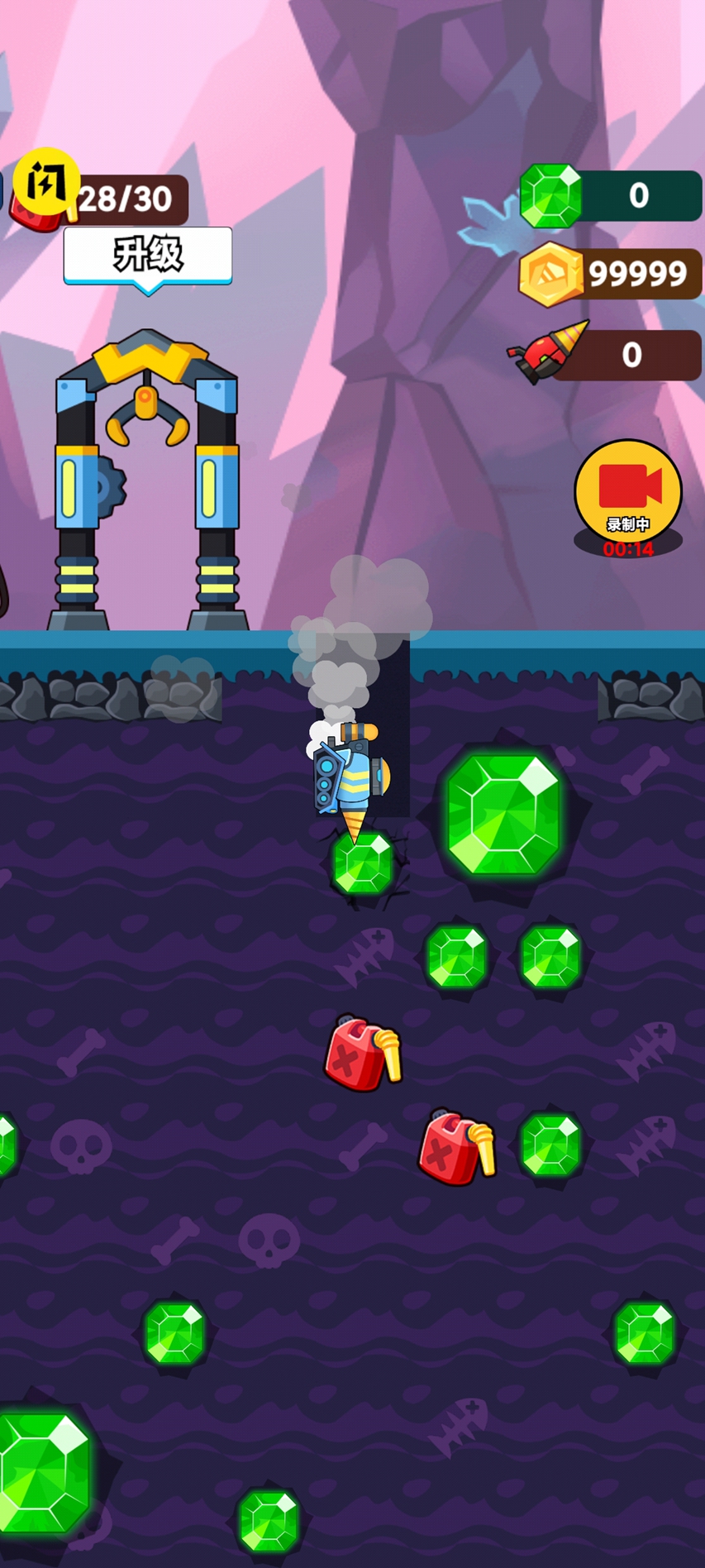Tap the 录制中 screen recording button
This screenshot has height=1568, width=705.
[x=628, y=492]
